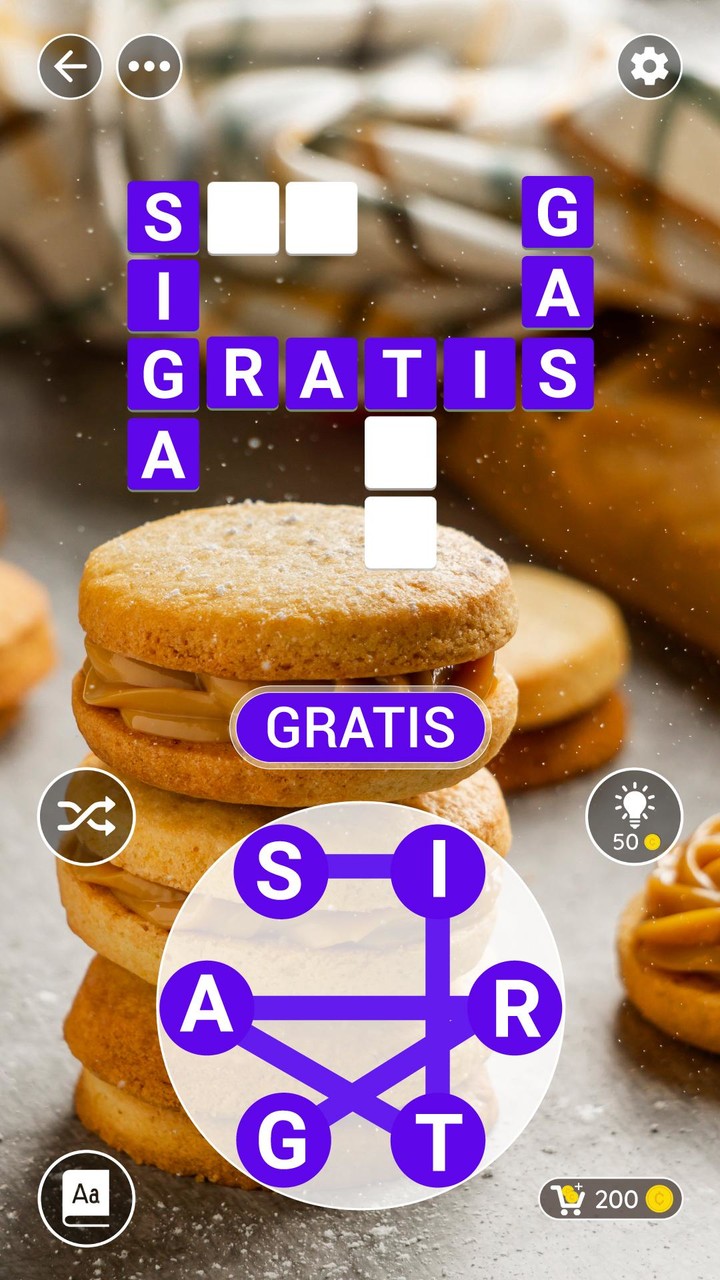Image resolution: width=720 pixels, height=1280 pixels.
Task: Select letter A in the letter wheel
Action: 205,1010
